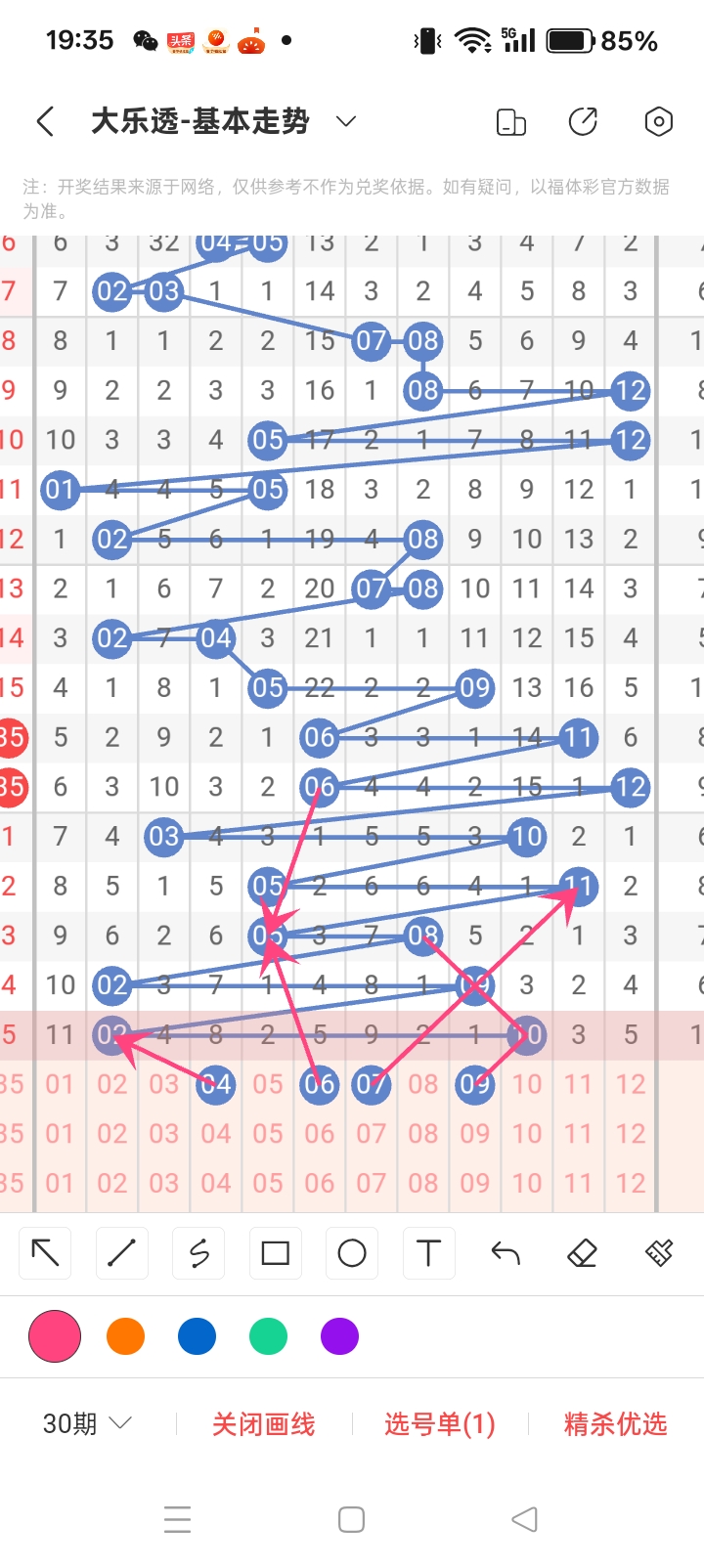Select the freehand curve tool
This screenshot has height=1568, width=704.
click(x=198, y=1253)
